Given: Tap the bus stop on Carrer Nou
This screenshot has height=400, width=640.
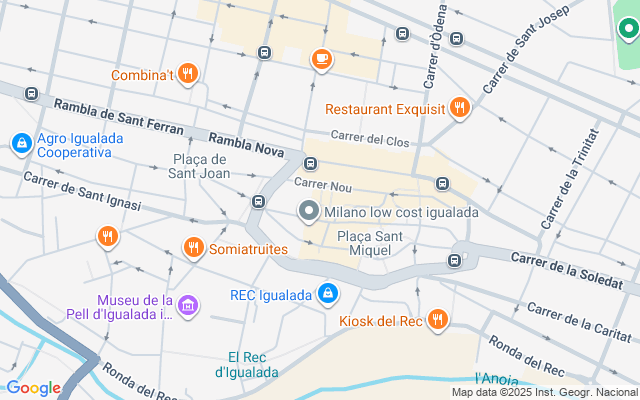Looking at the screenshot, I should click(442, 183).
